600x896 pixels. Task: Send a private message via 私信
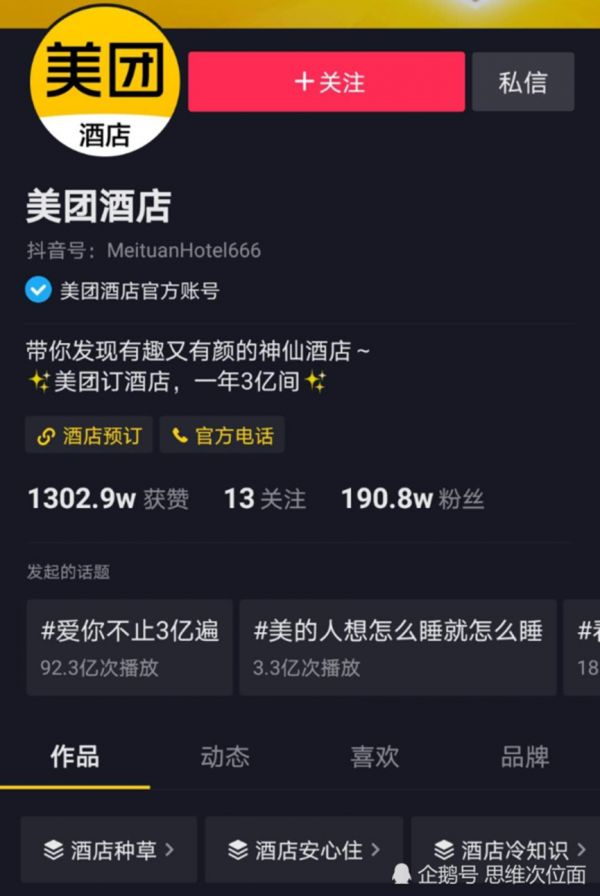[x=523, y=82]
